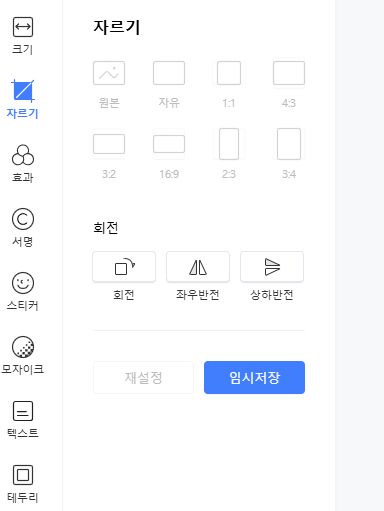Open the 서명 signature tool

23,228
